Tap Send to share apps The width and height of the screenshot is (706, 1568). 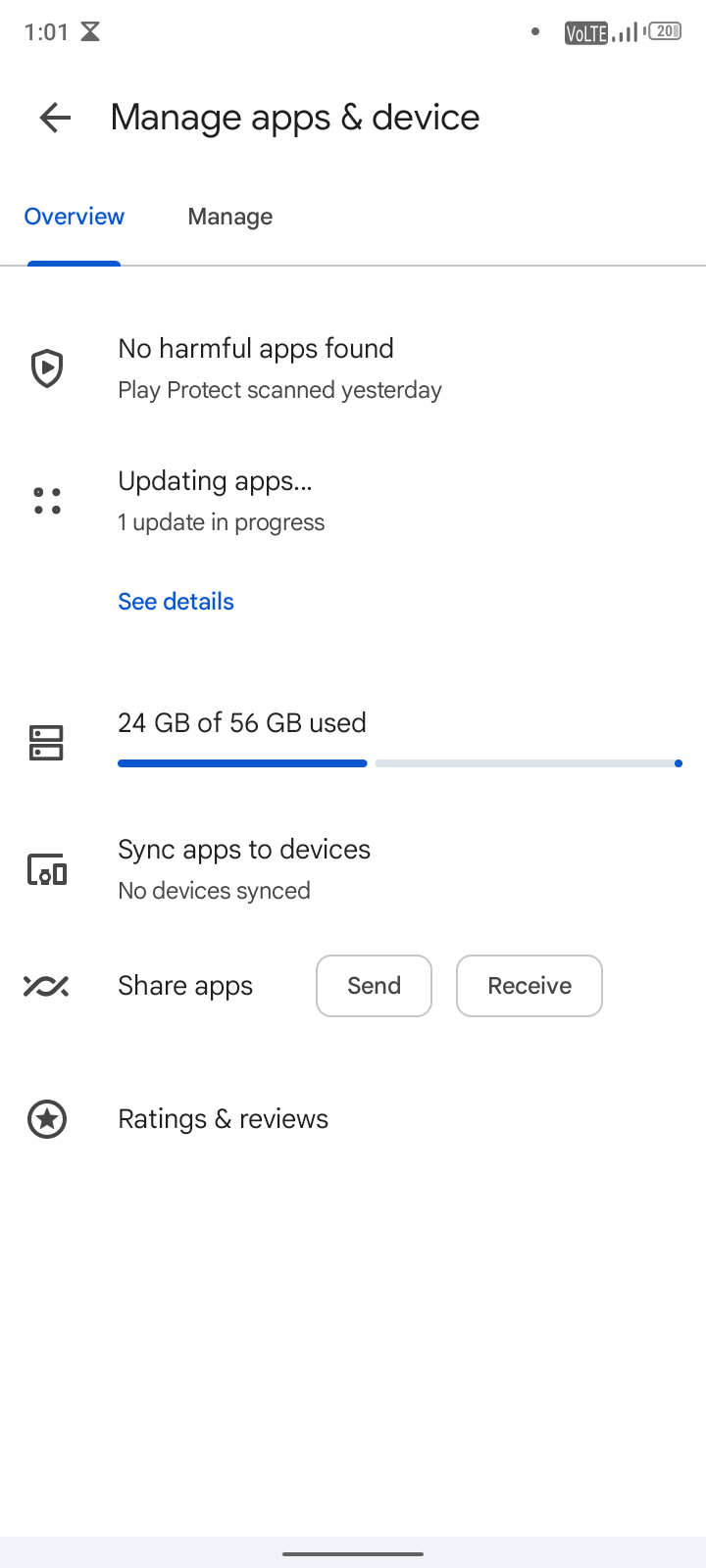coord(374,986)
